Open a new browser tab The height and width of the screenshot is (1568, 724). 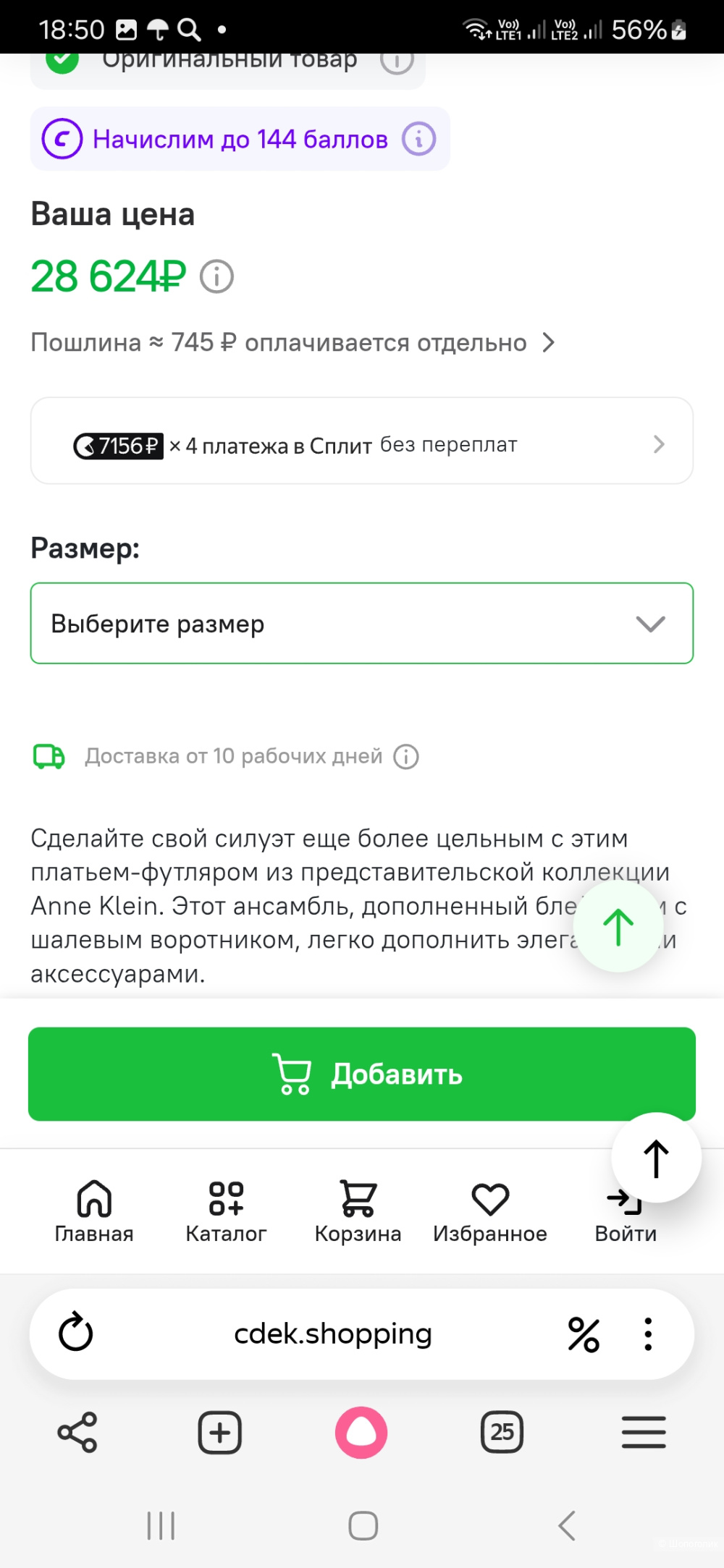pyautogui.click(x=220, y=1432)
